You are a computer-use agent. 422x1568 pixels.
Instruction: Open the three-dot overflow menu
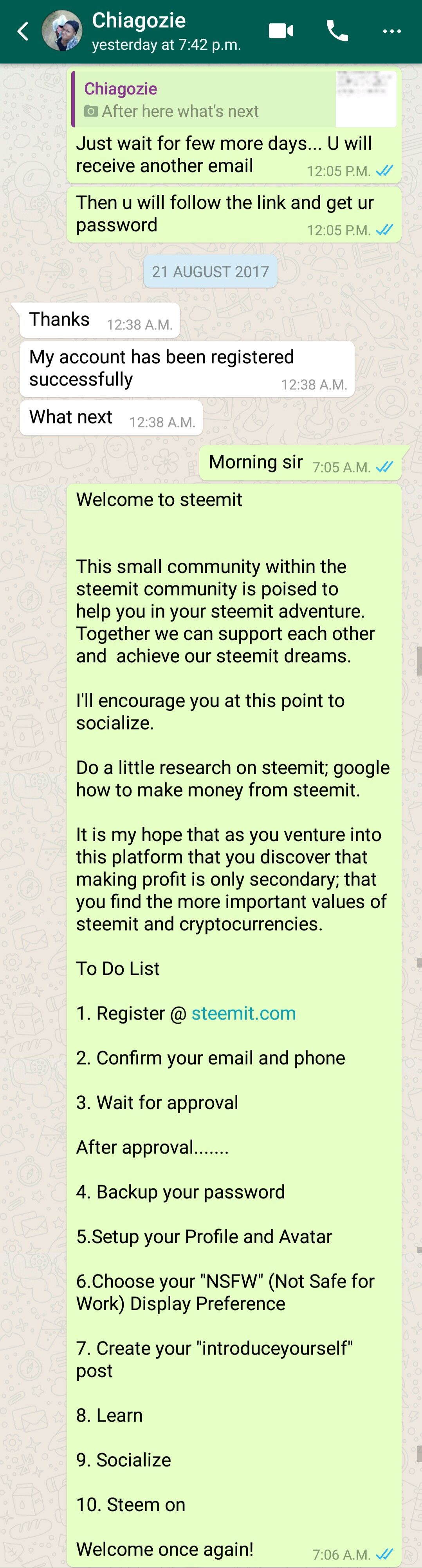point(391,31)
